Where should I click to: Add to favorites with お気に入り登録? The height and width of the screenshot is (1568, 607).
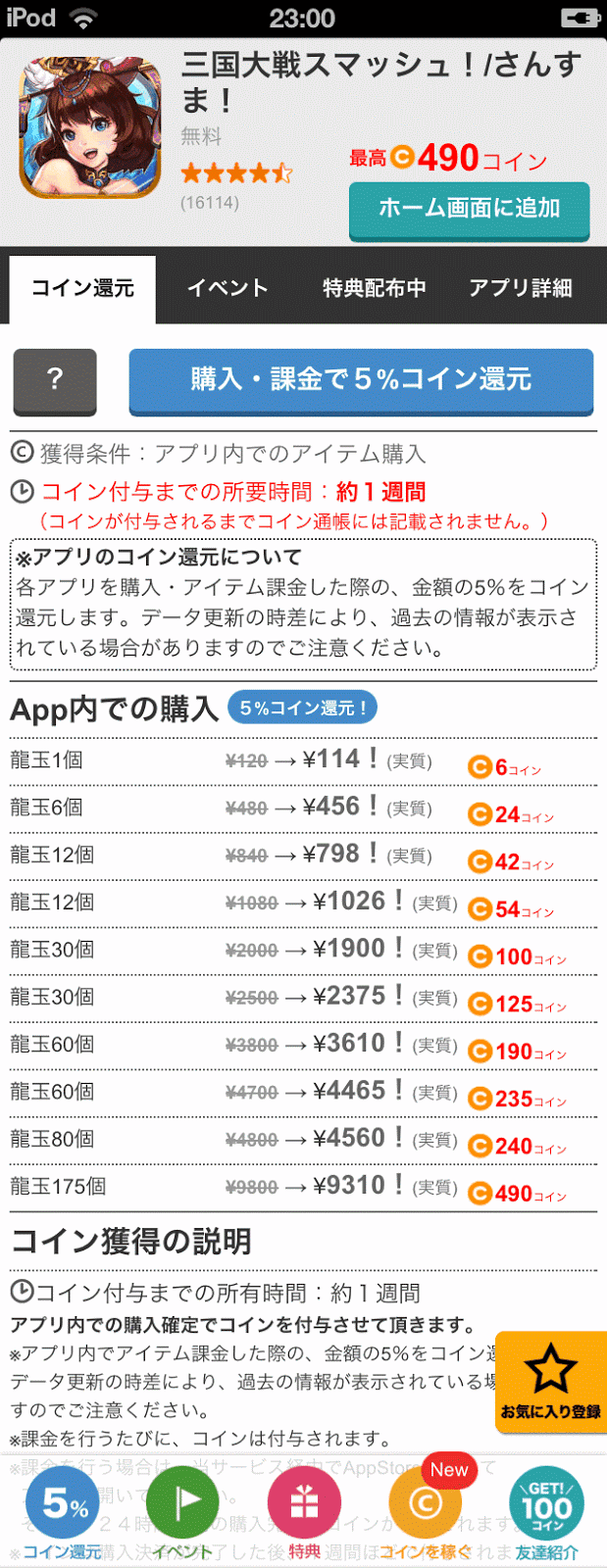[x=550, y=1381]
